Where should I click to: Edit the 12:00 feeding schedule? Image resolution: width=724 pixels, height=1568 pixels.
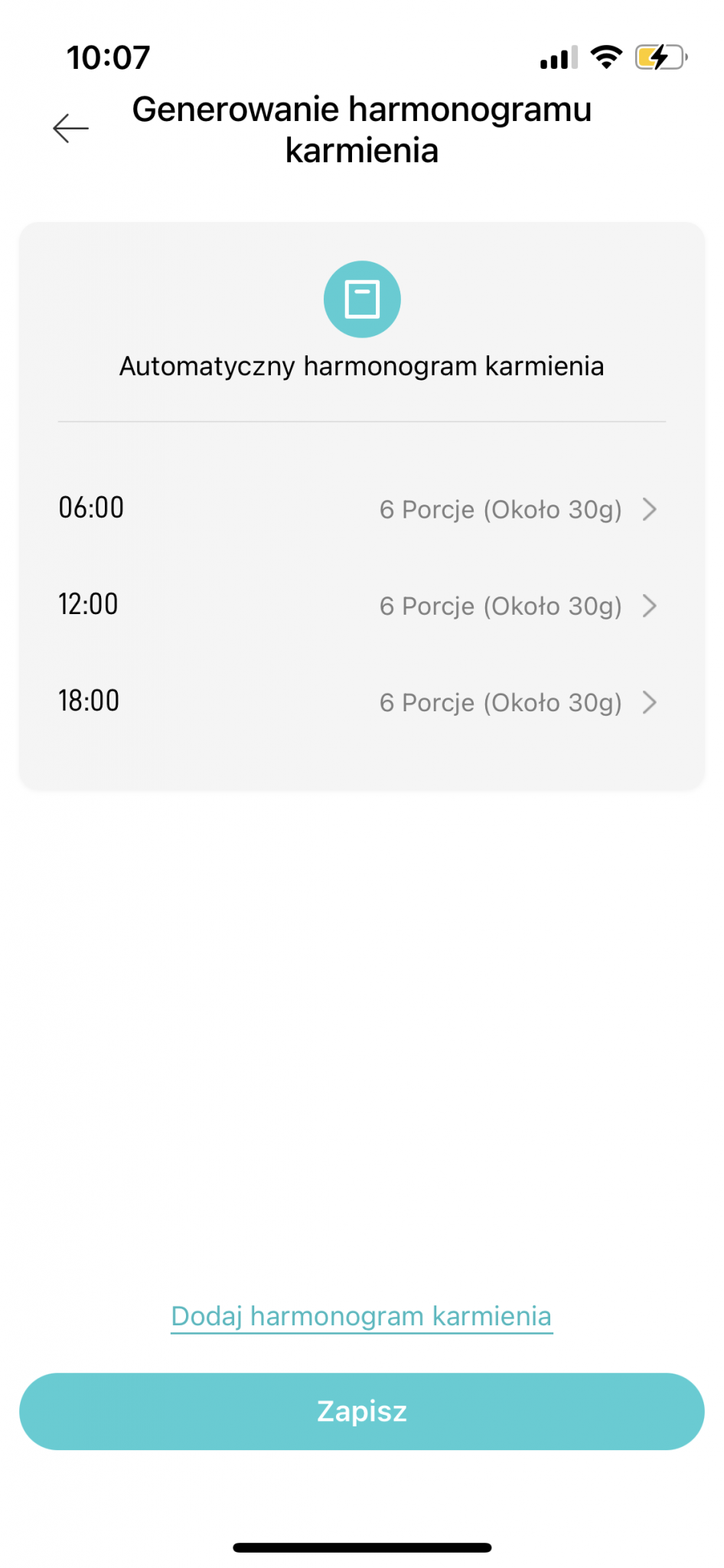coord(361,605)
